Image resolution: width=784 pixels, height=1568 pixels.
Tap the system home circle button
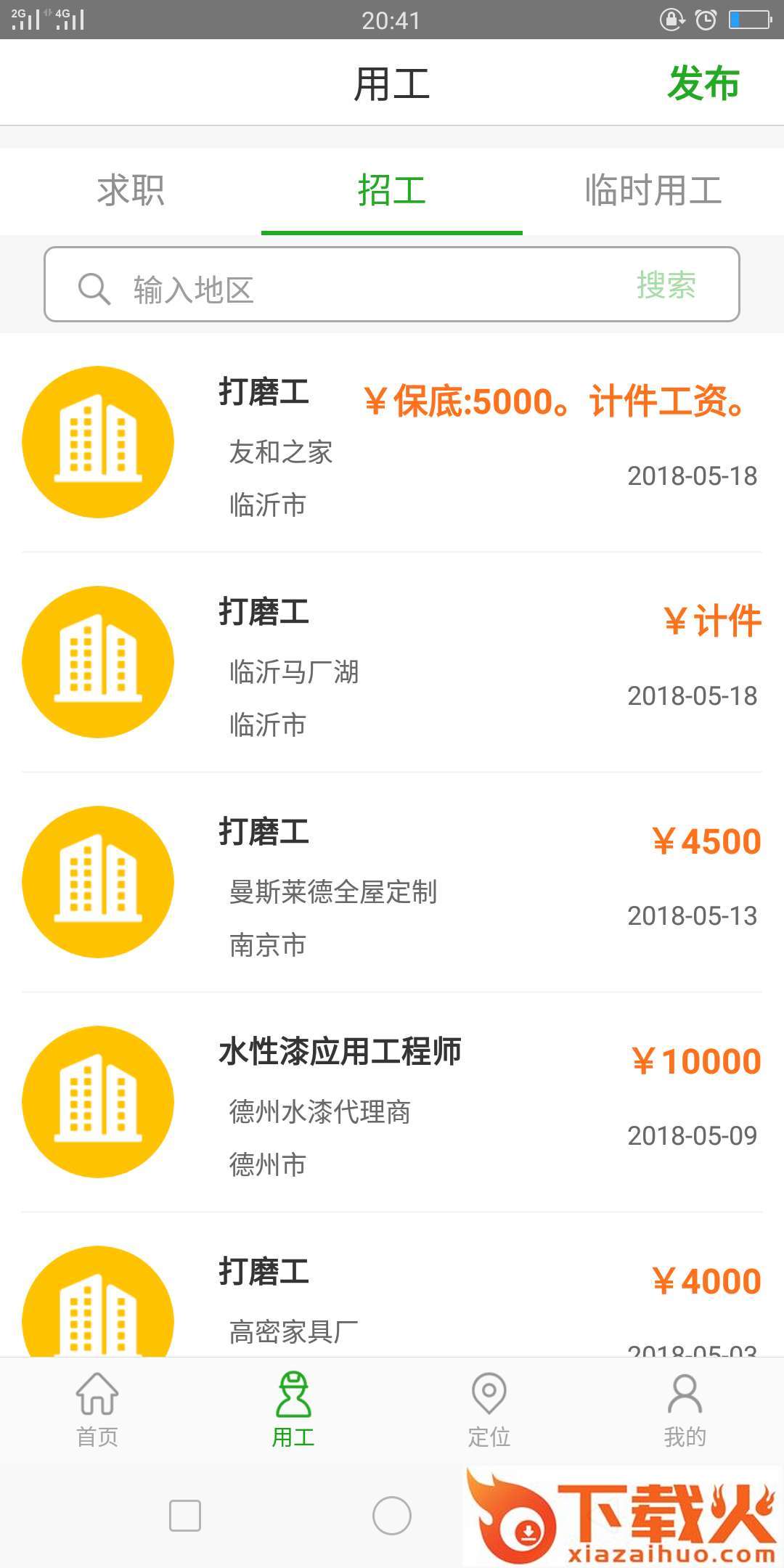point(392,1516)
